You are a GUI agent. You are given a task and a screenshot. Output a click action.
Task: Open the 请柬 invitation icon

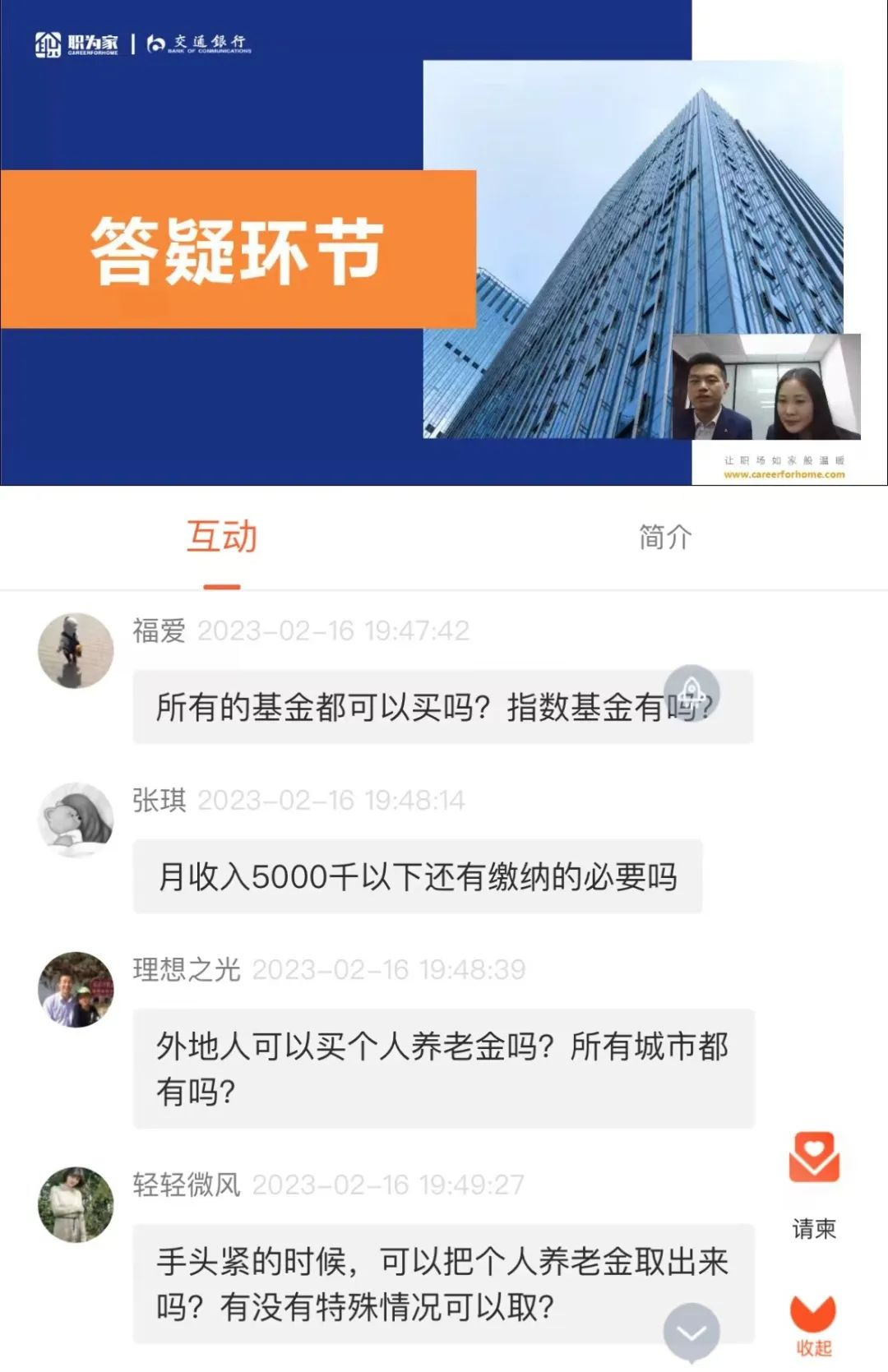pos(813,1158)
